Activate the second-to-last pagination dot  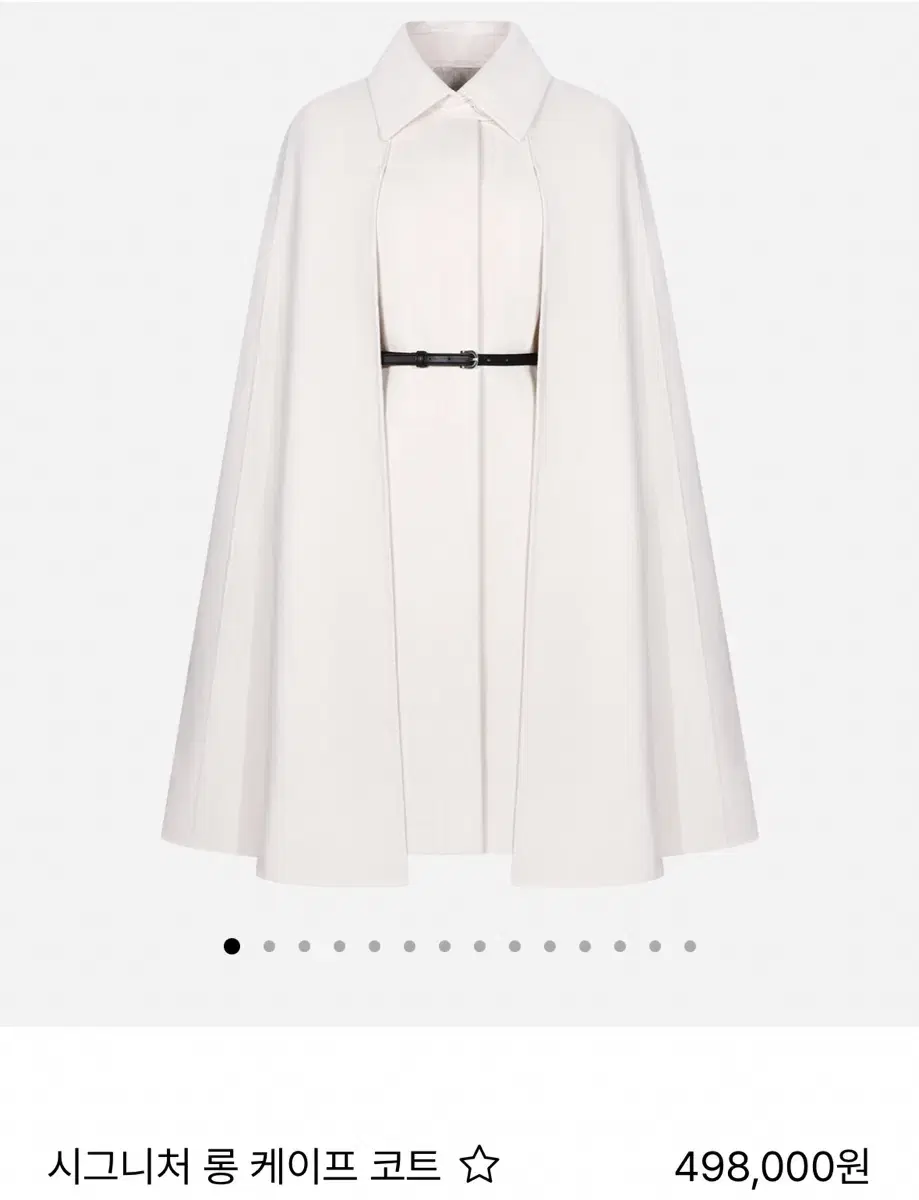pos(654,944)
